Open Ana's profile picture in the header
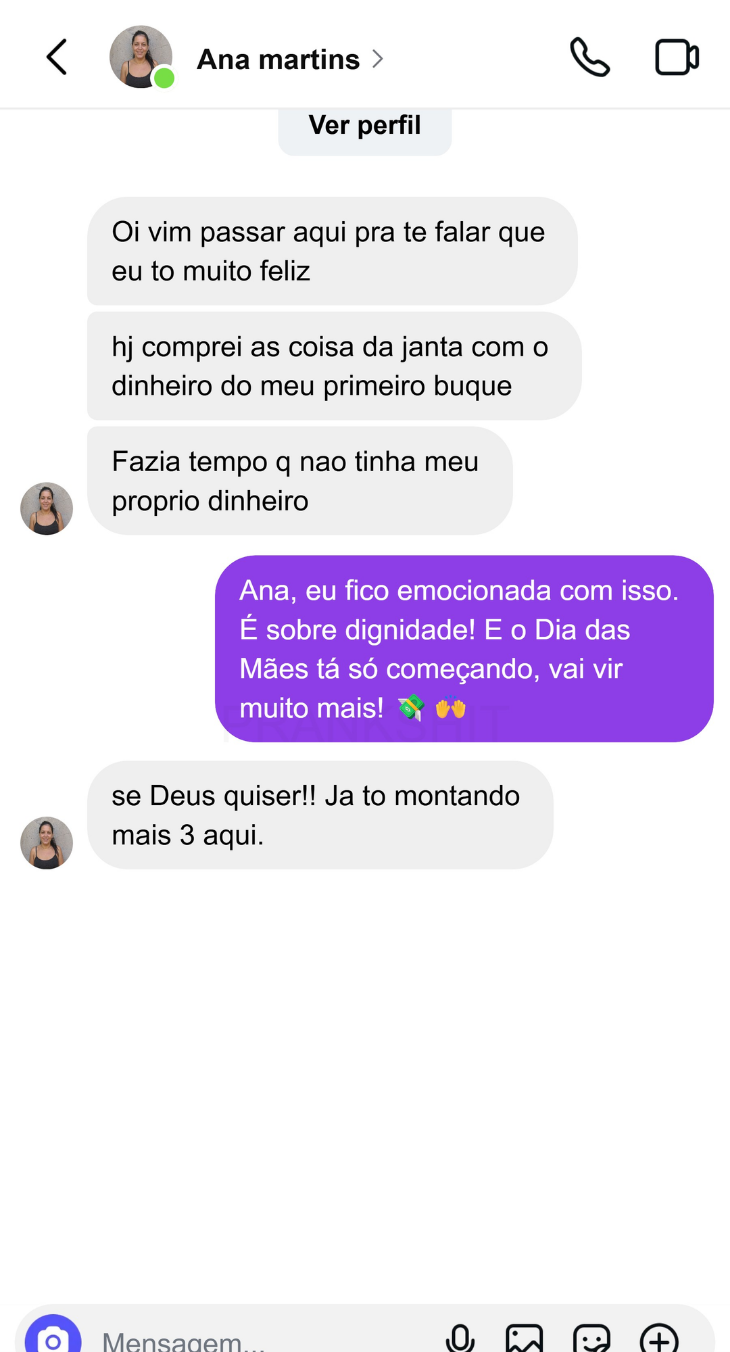 click(141, 57)
